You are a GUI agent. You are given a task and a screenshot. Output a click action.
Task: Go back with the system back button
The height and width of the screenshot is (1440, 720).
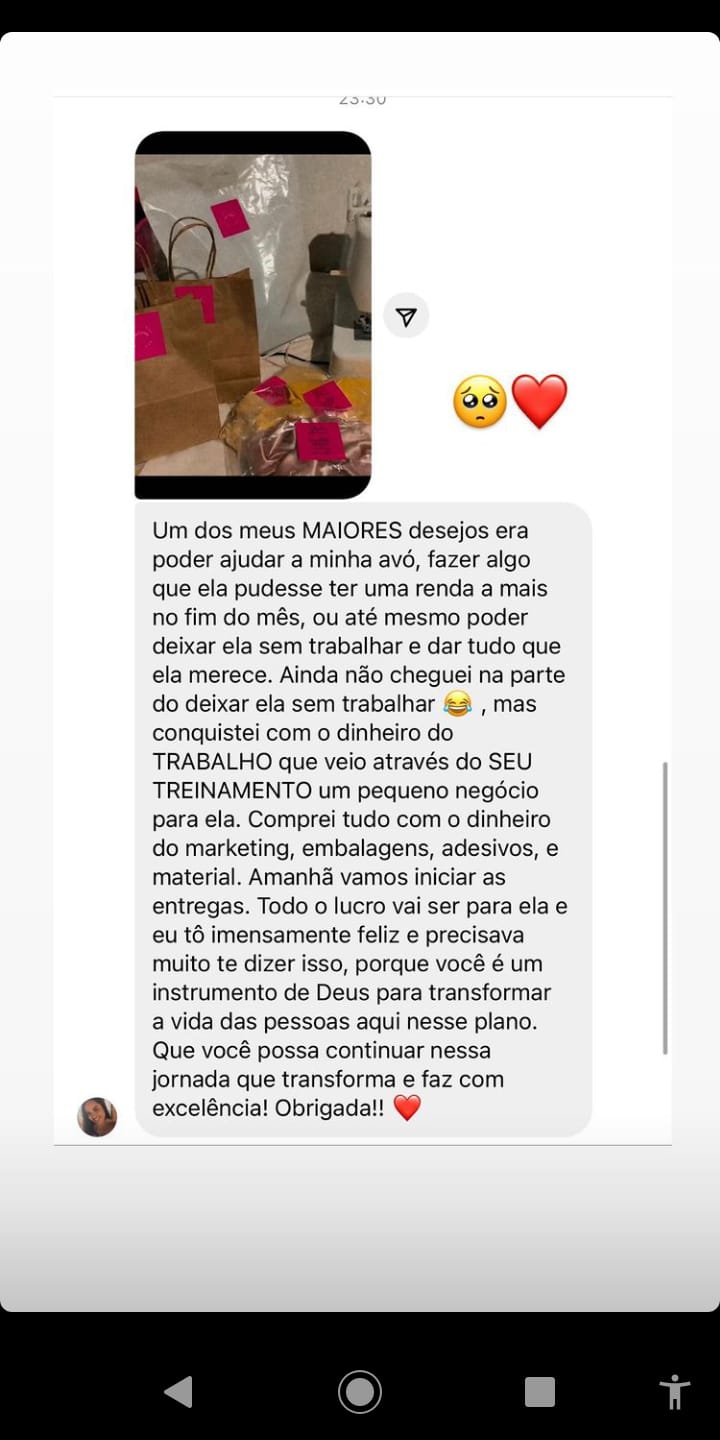(178, 1391)
